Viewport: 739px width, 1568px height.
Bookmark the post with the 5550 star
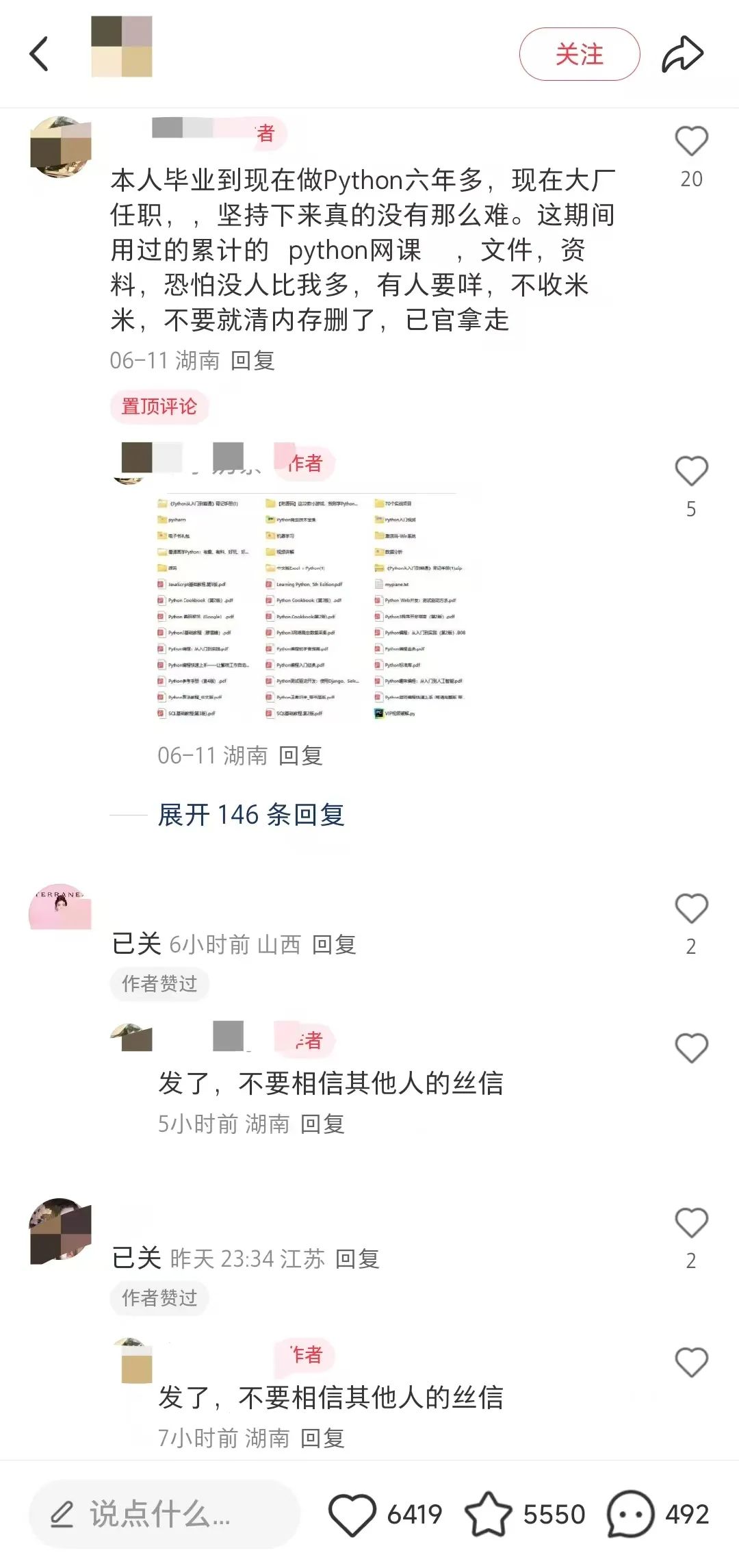(489, 1513)
